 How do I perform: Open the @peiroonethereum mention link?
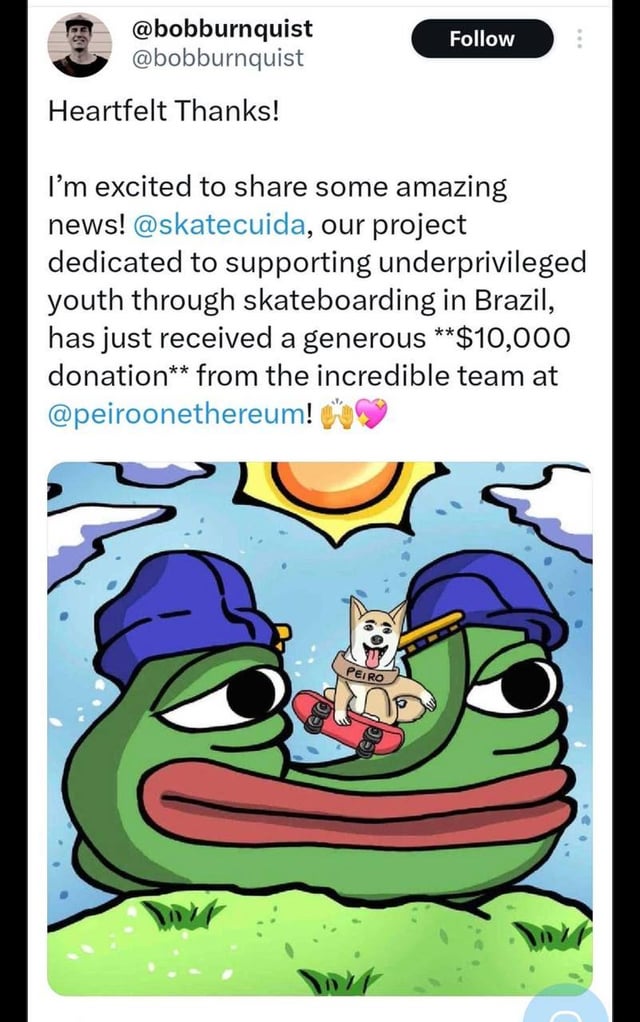click(180, 413)
